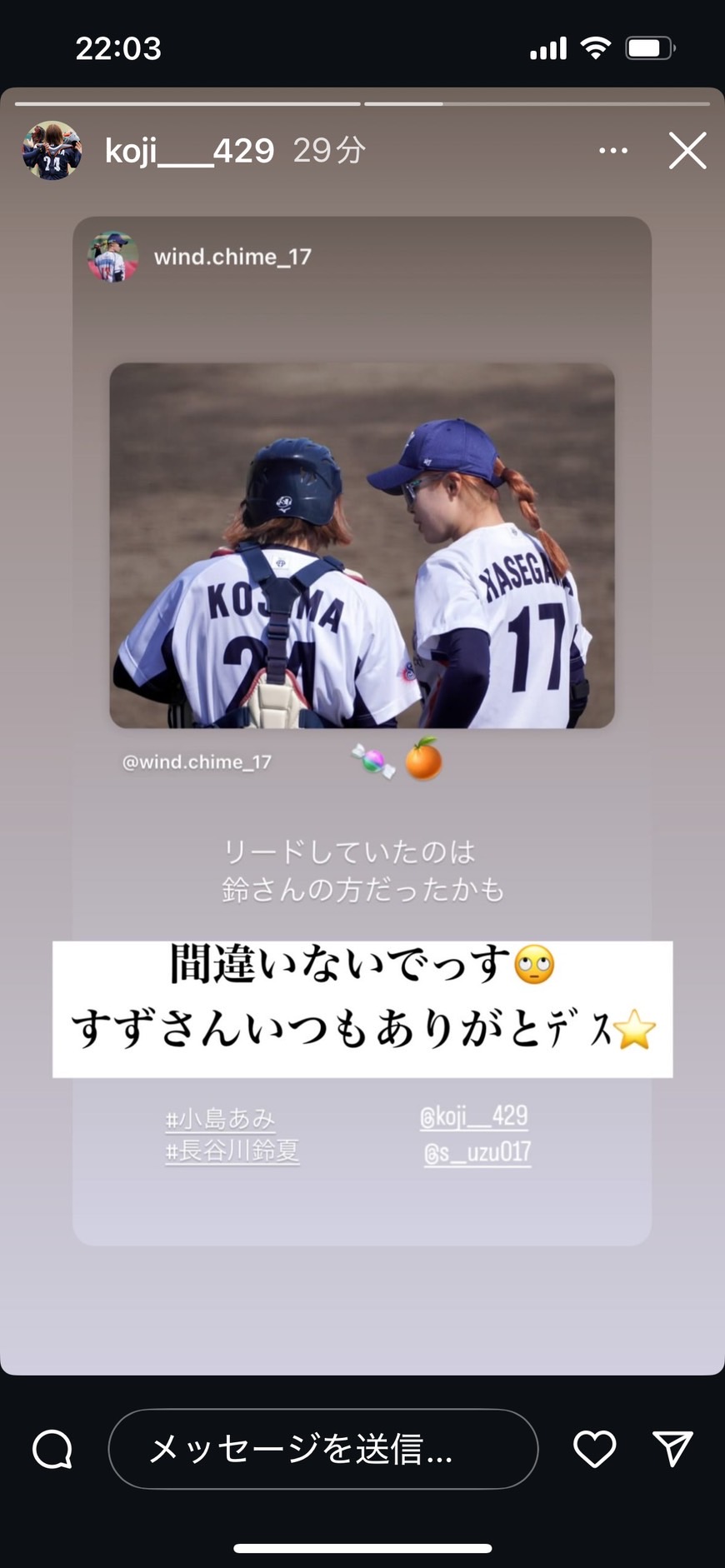Viewport: 725px width, 1568px height.
Task: Like this story with the heart
Action: 595,1449
